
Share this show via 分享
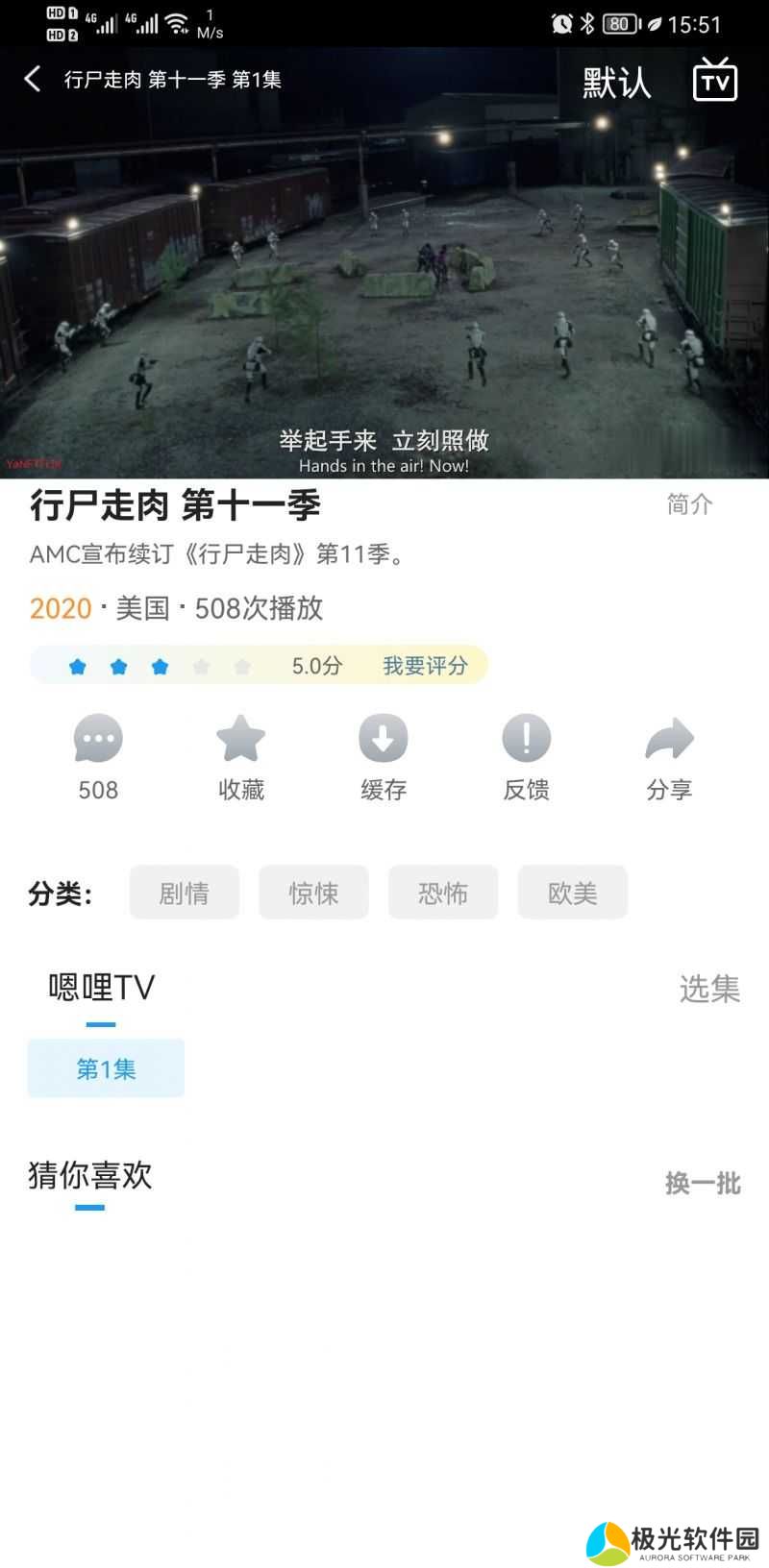click(x=669, y=757)
